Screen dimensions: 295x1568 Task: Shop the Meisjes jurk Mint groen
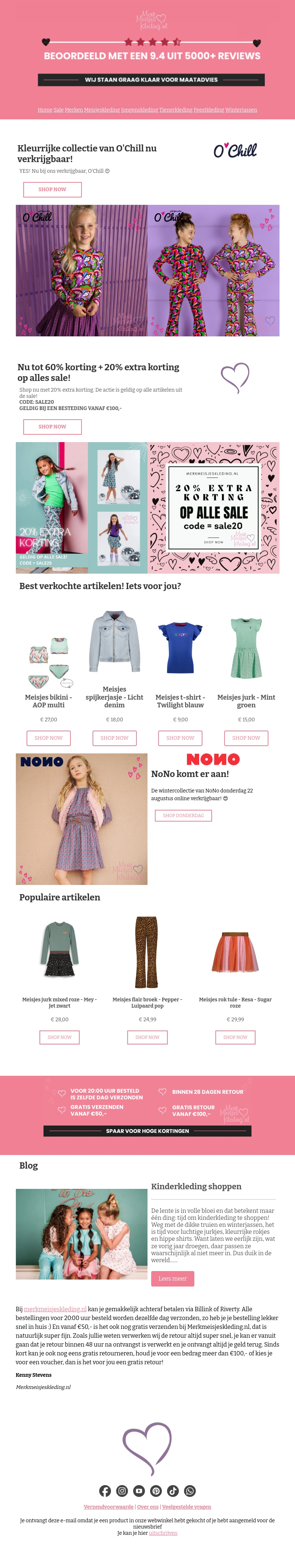click(246, 738)
